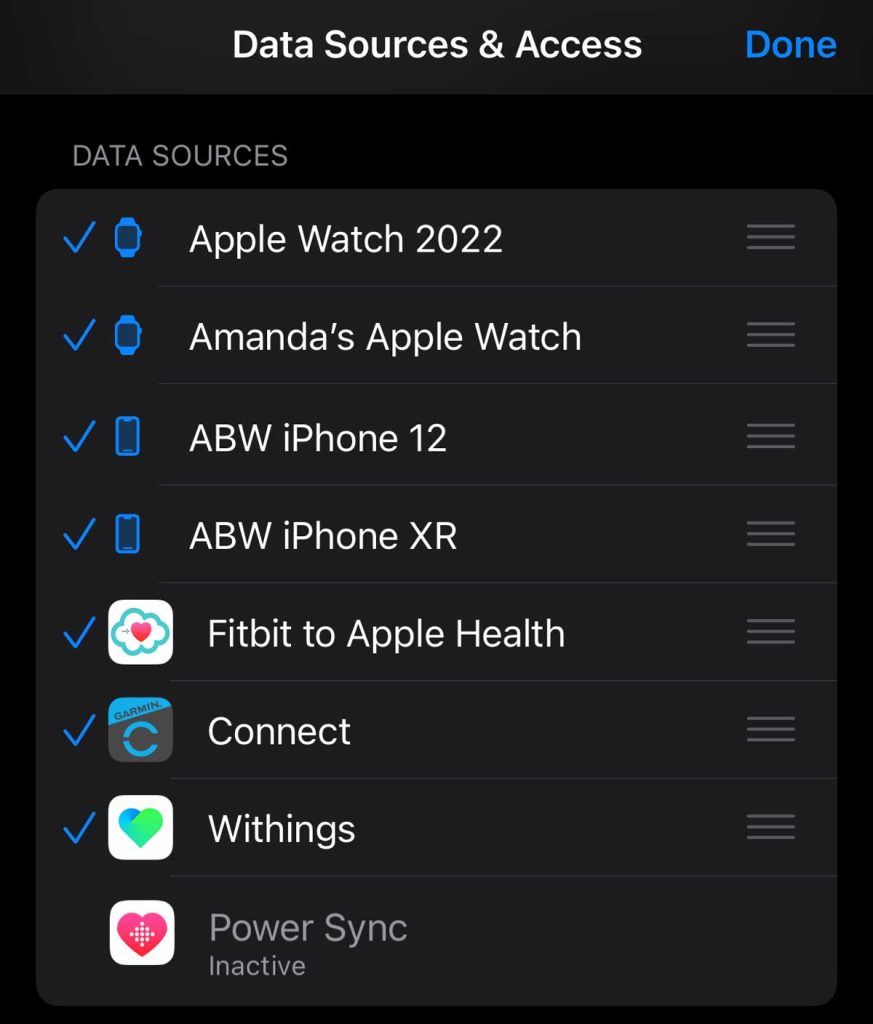
Task: Toggle the ABW iPhone 12 checkmark
Action: click(79, 436)
